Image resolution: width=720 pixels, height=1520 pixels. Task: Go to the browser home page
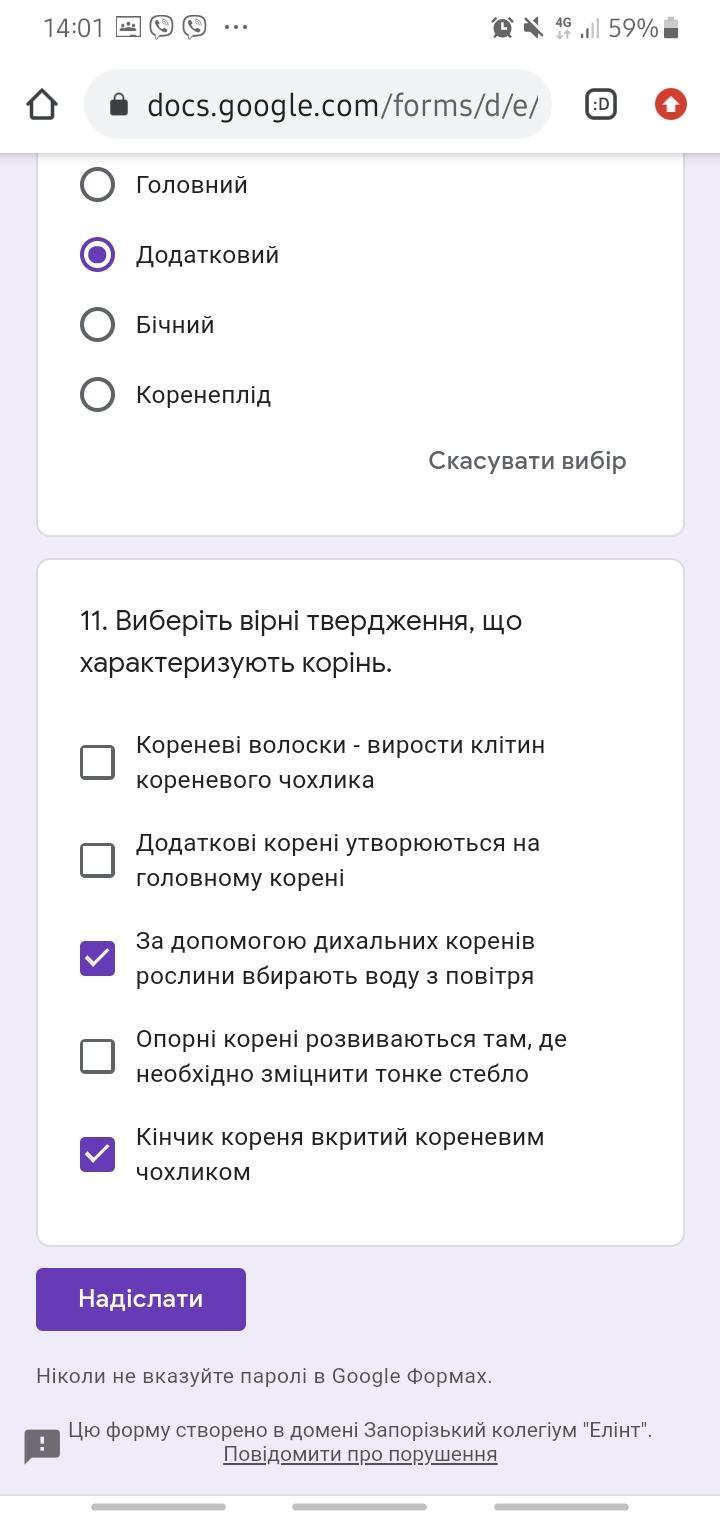(x=42, y=104)
